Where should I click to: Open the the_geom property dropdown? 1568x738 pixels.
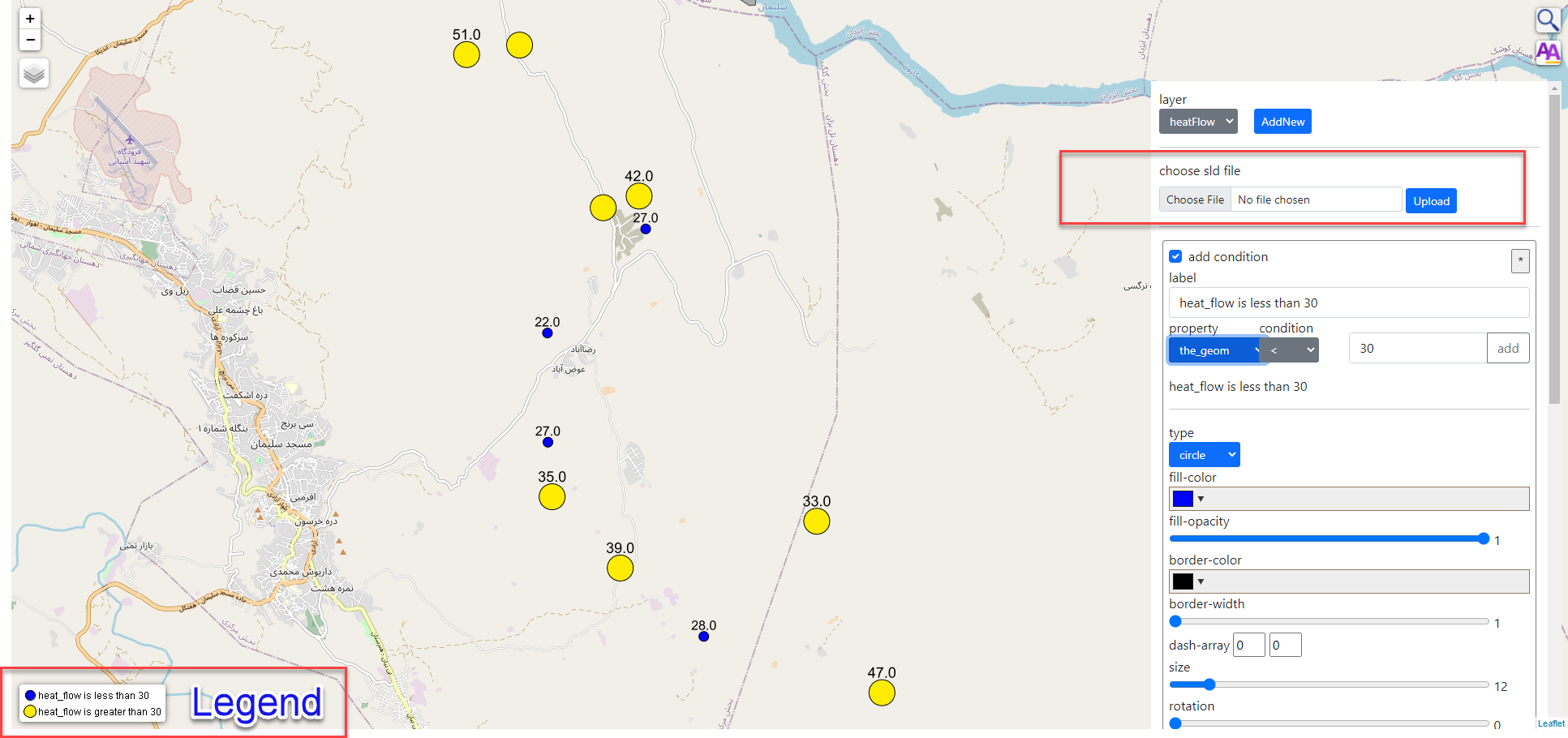[1214, 350]
